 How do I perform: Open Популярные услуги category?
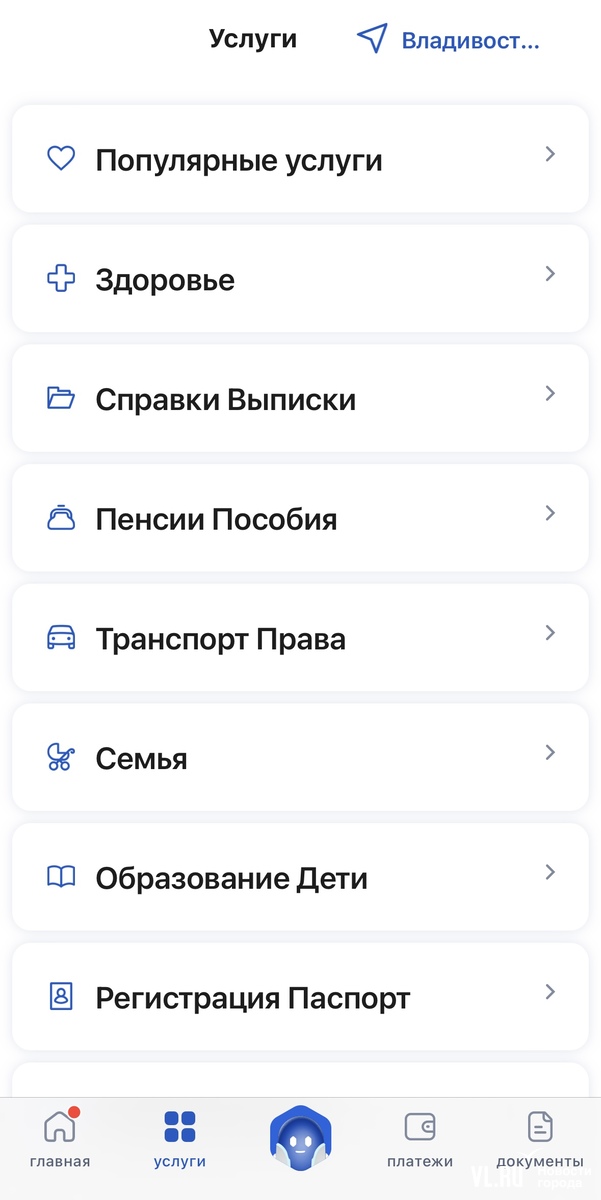[300, 160]
